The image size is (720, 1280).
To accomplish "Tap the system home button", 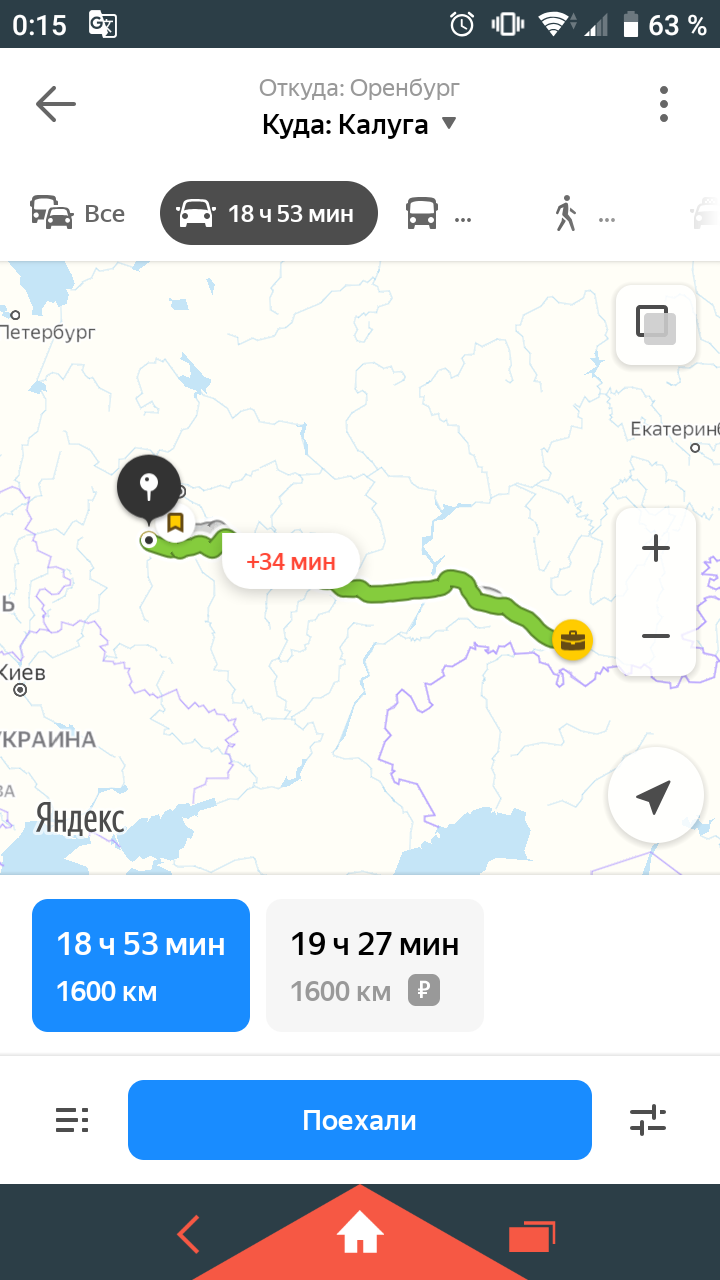I will coord(360,1235).
